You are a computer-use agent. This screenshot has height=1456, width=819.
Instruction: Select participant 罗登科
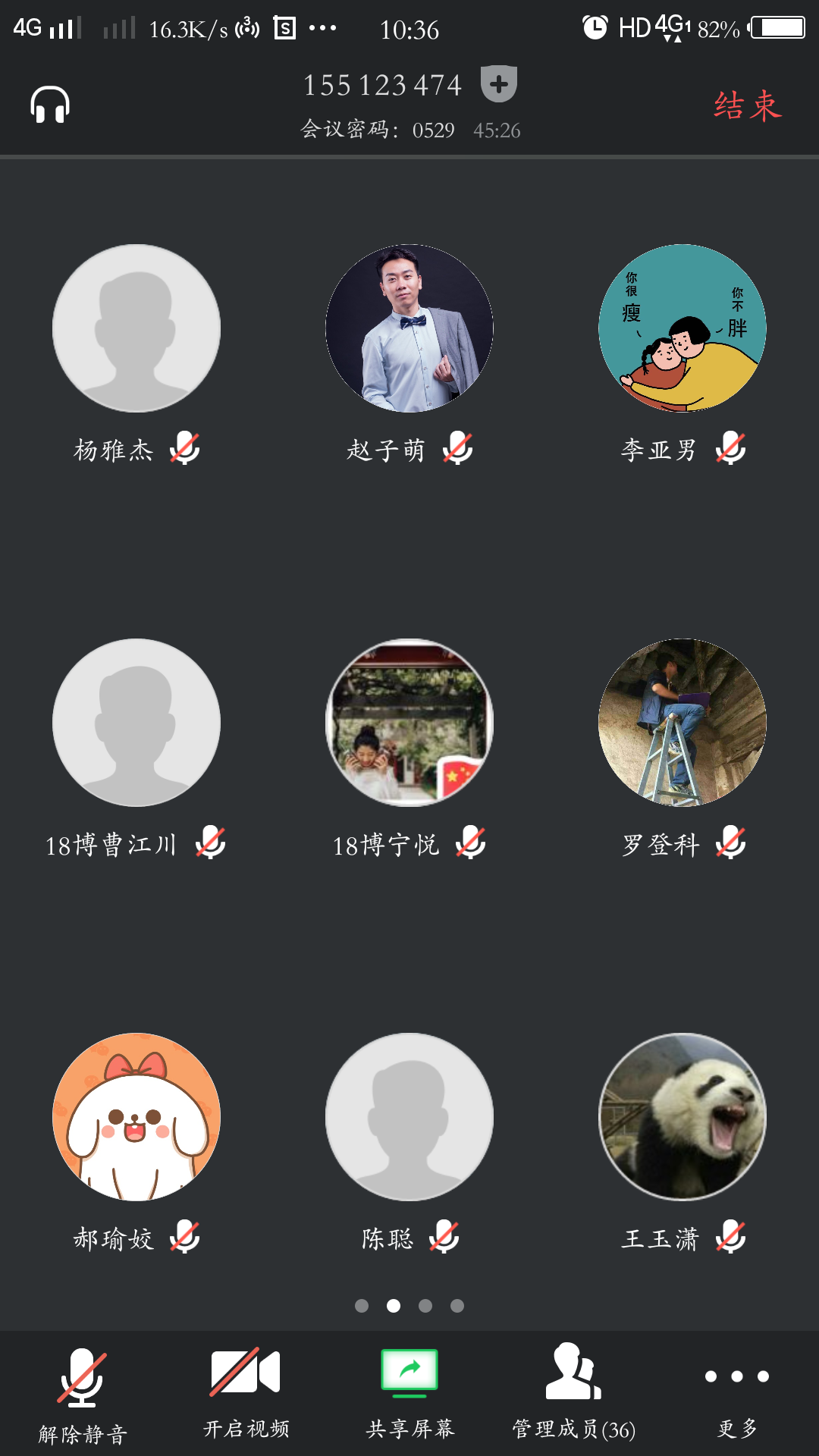[x=682, y=723]
